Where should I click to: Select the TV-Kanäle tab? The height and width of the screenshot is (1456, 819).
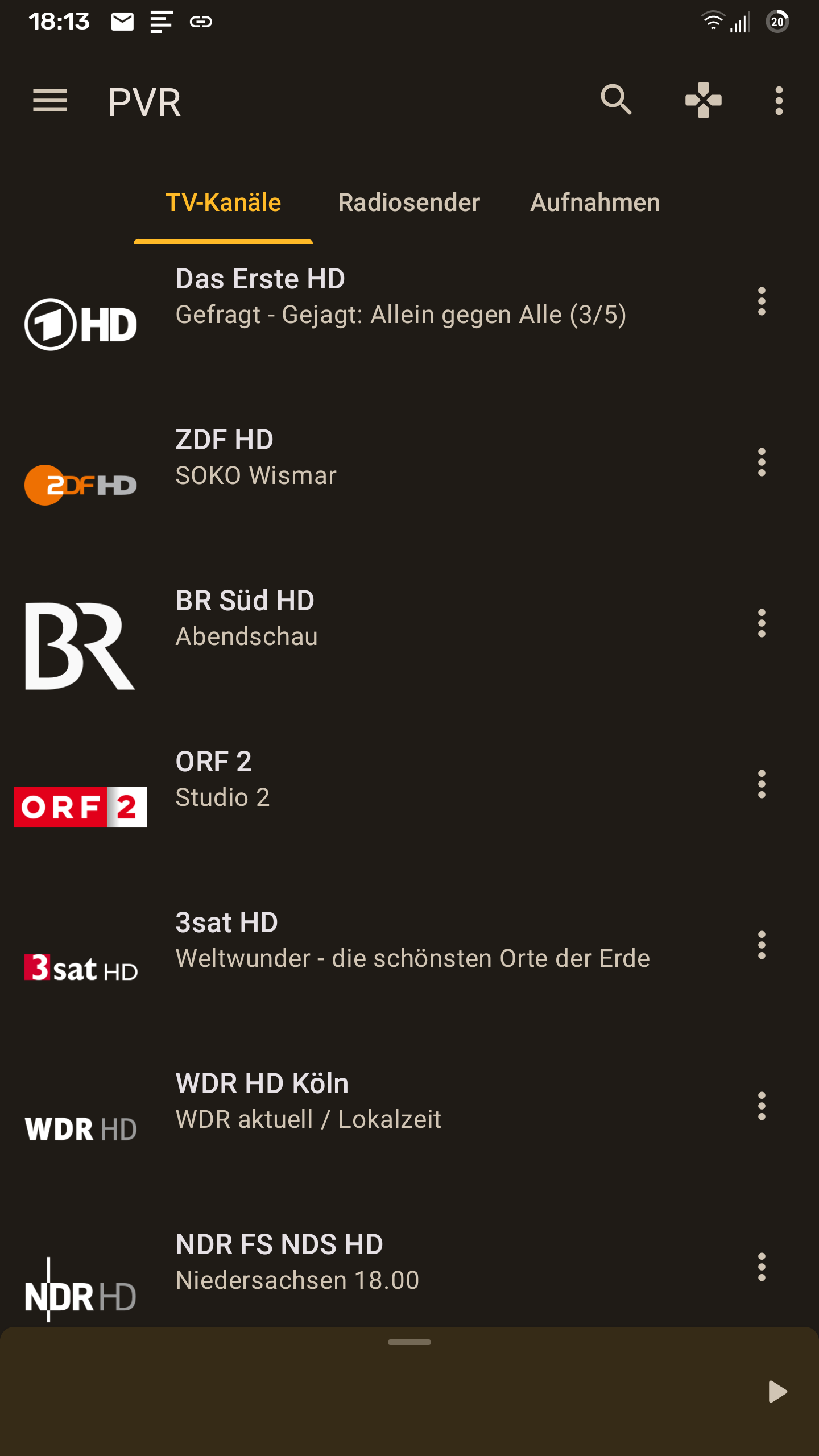[x=223, y=202]
